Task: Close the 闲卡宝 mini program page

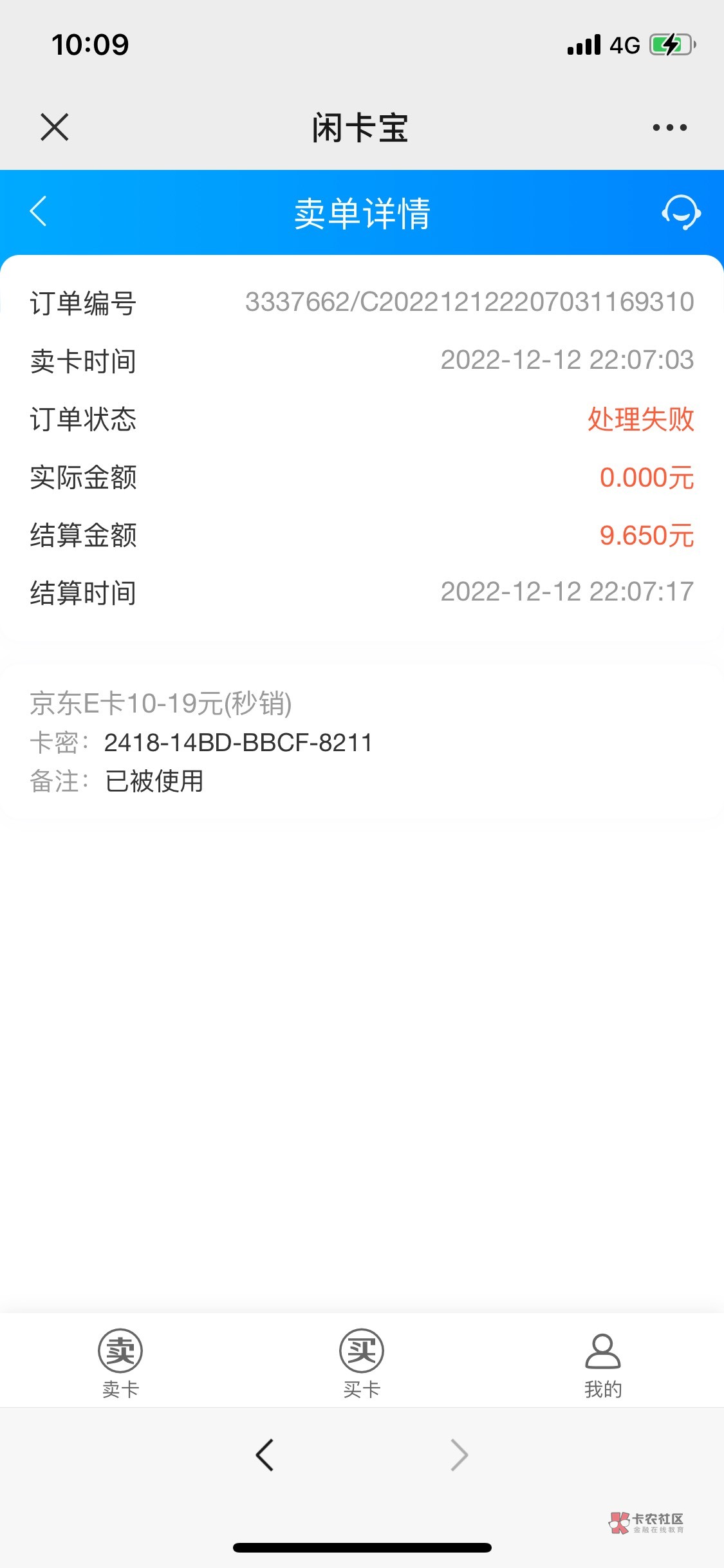Action: tap(54, 127)
